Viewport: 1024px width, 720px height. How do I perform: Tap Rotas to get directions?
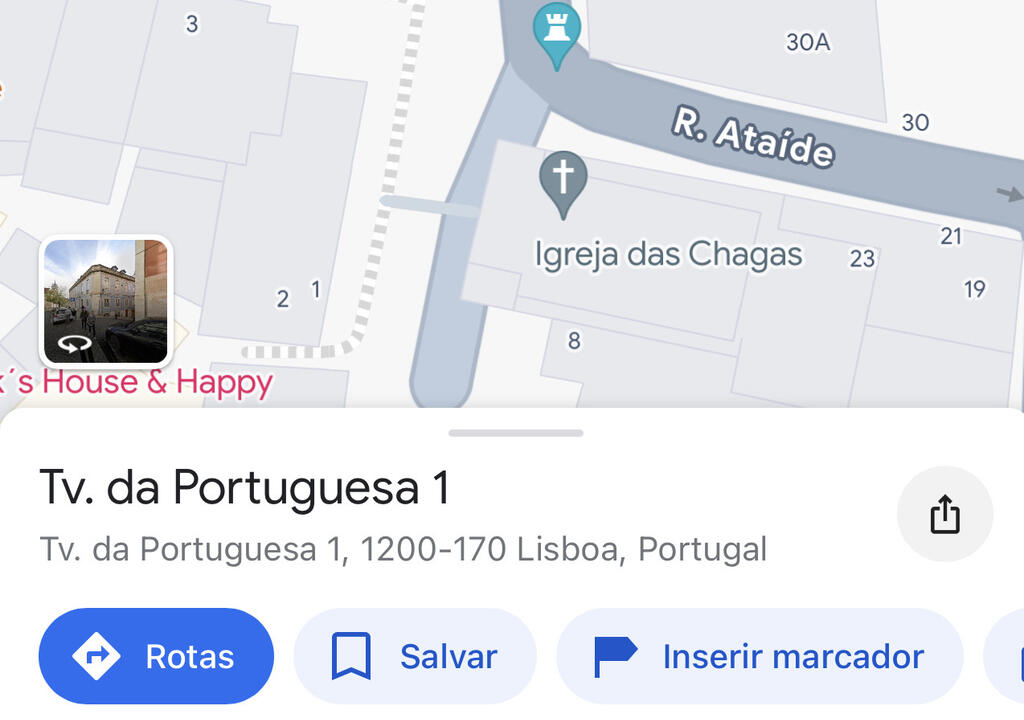coord(156,656)
